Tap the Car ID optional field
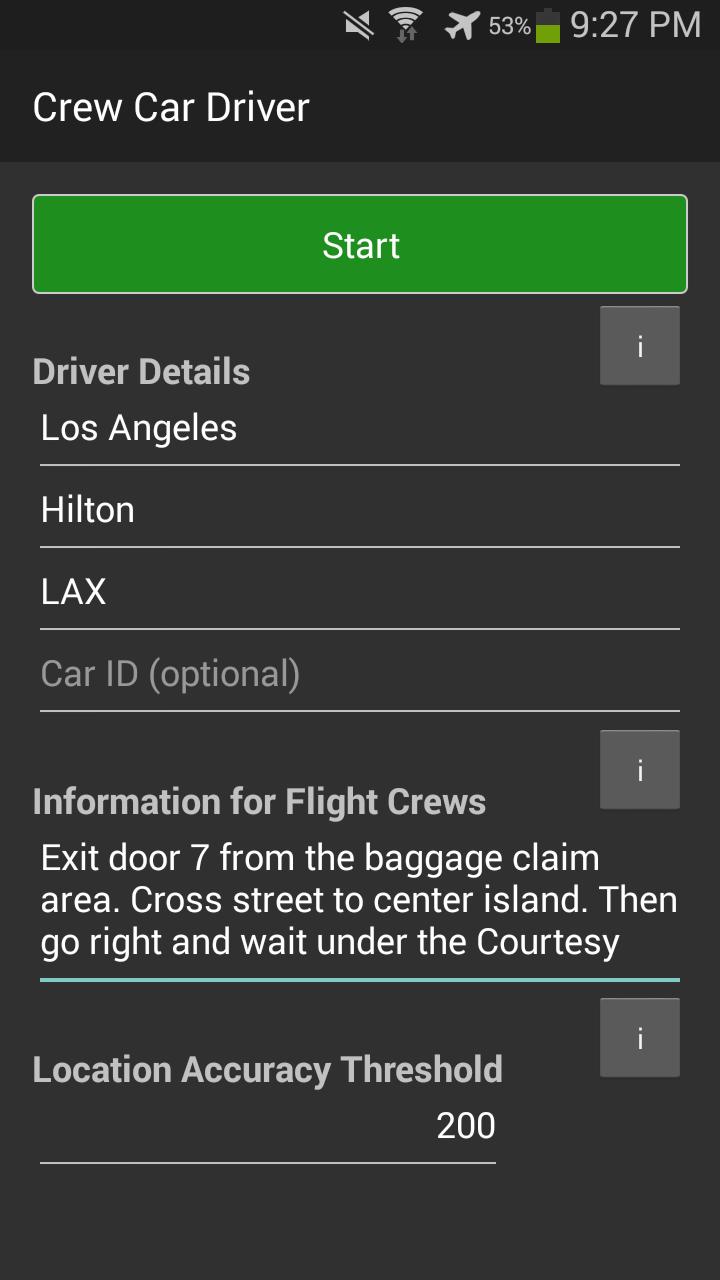This screenshot has width=720, height=1280. [360, 674]
